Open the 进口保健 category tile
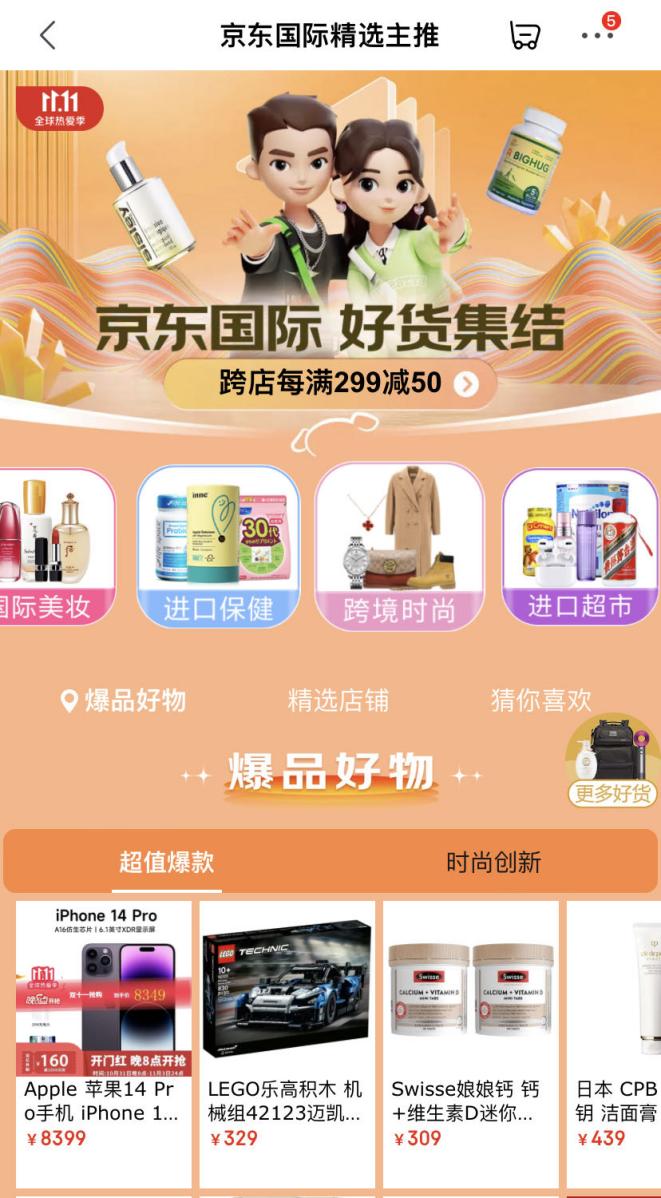661x1198 pixels. [218, 546]
